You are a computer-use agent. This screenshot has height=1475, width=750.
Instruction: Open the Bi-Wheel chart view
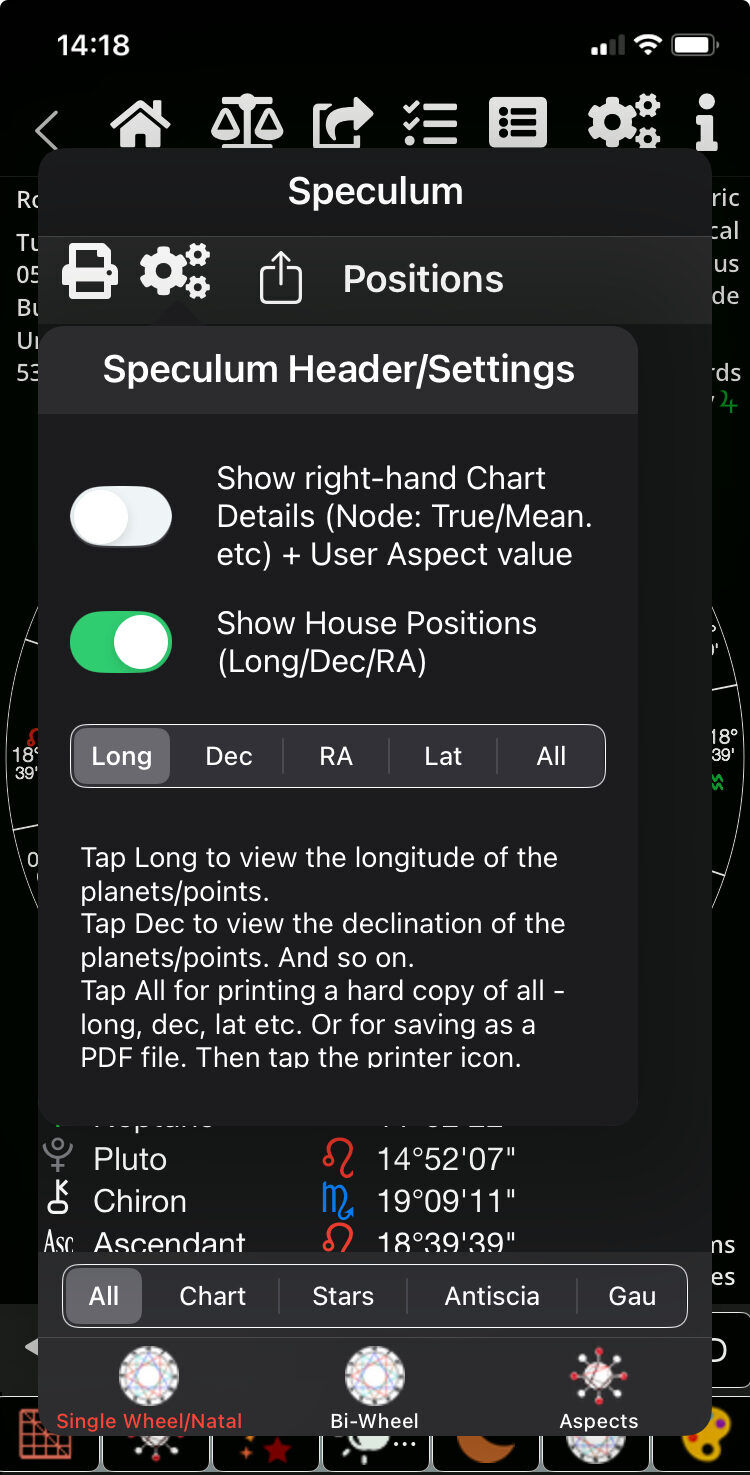coord(374,1385)
